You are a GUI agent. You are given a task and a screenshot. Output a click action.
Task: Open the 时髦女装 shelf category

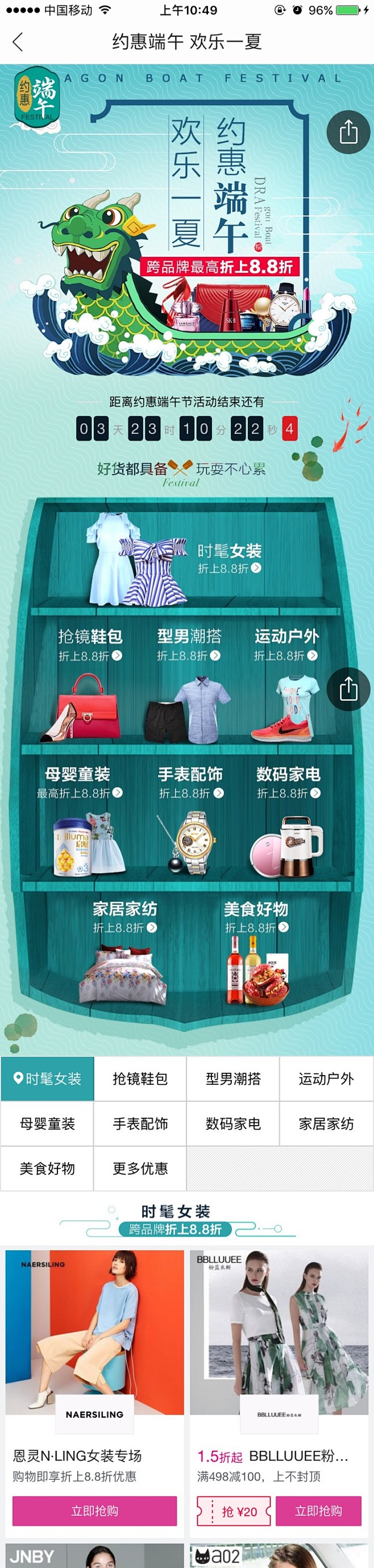coord(228,558)
